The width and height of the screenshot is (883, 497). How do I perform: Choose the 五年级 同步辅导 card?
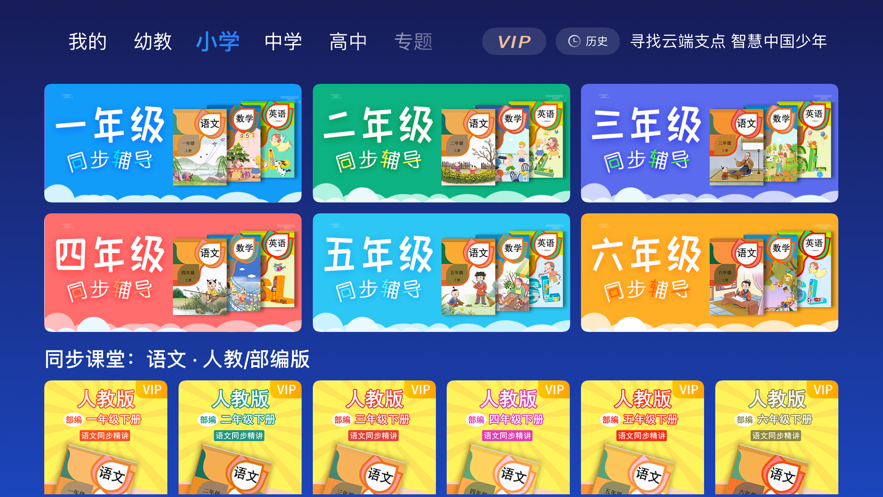tap(441, 272)
